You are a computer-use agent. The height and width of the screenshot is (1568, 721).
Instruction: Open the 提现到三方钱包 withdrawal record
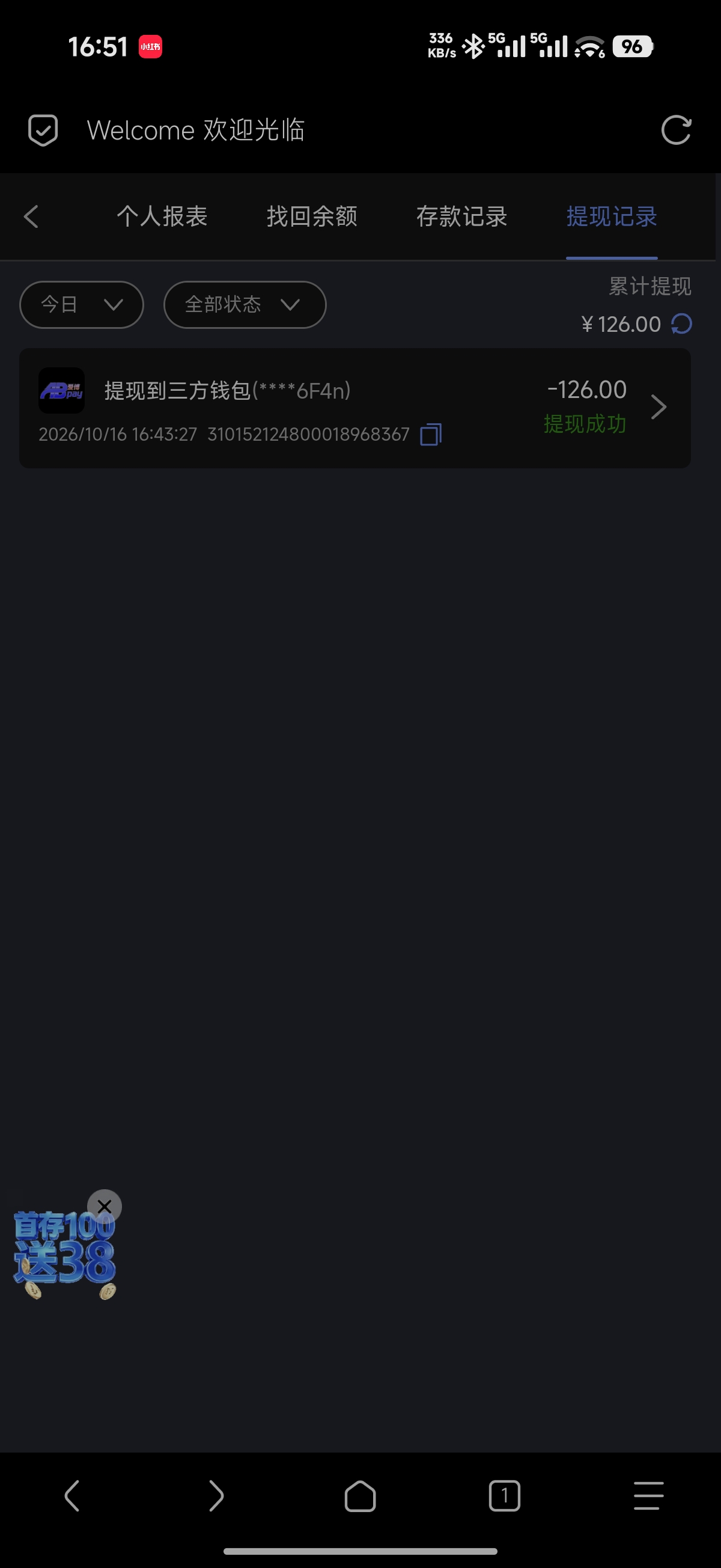[354, 408]
